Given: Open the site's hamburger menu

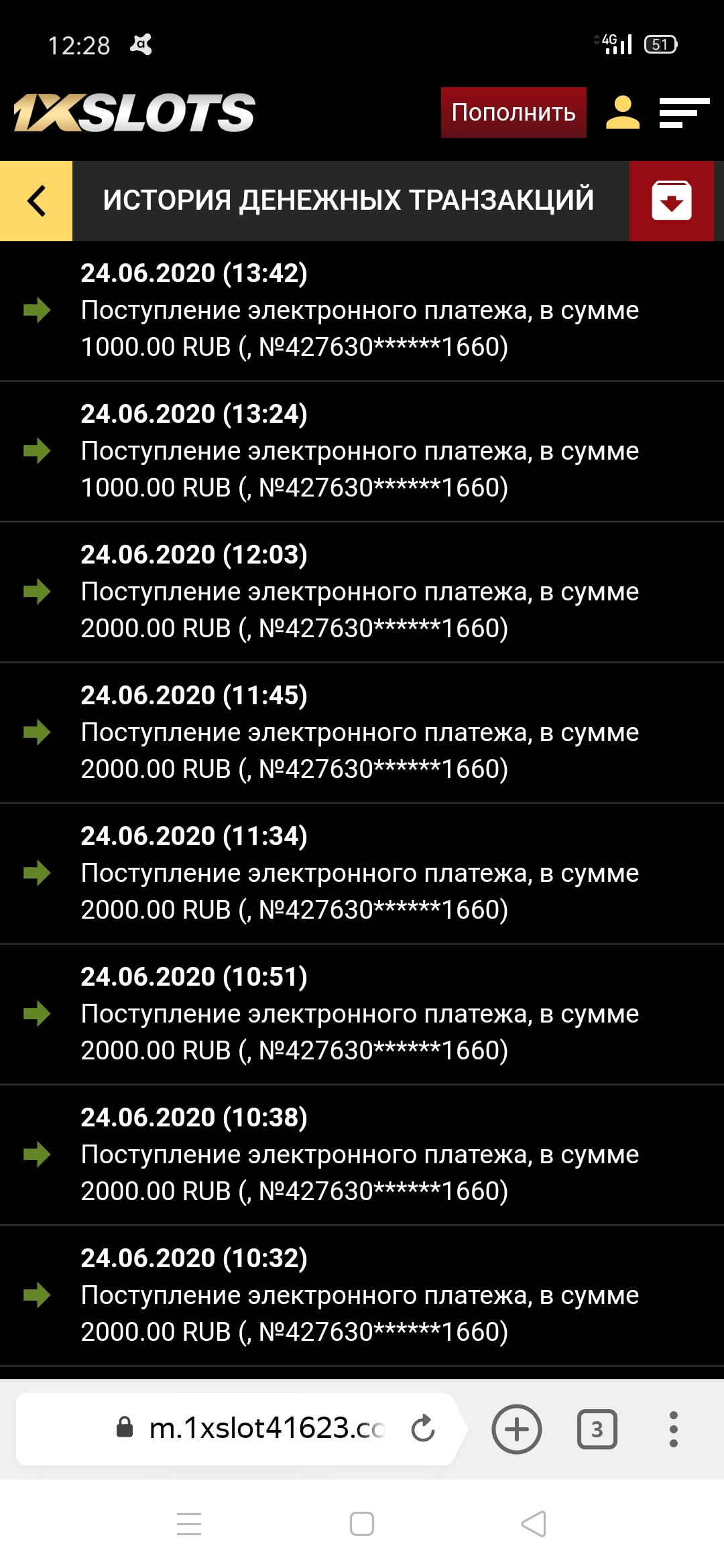Looking at the screenshot, I should pos(684,113).
